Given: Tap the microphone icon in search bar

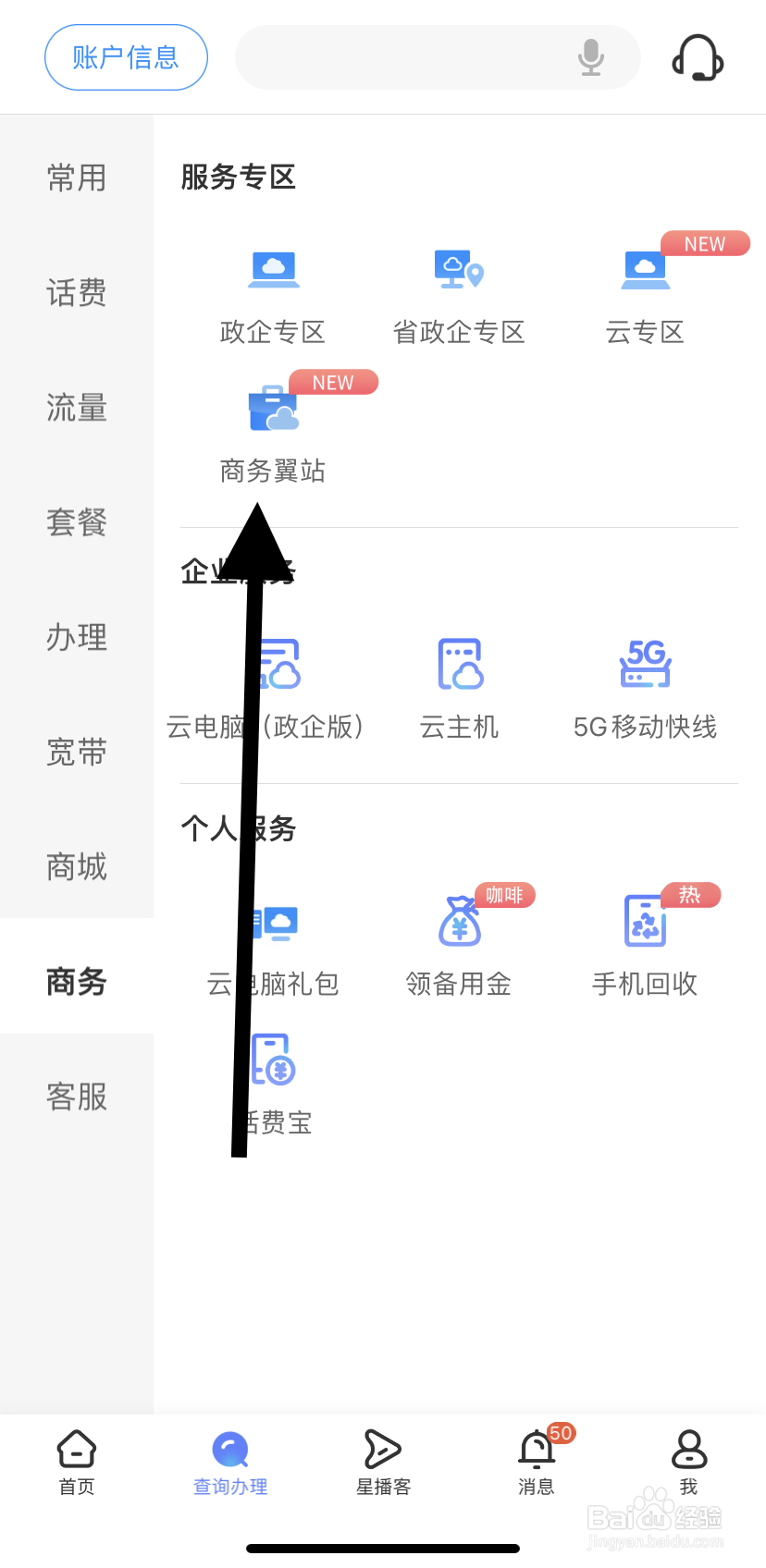Looking at the screenshot, I should point(590,56).
